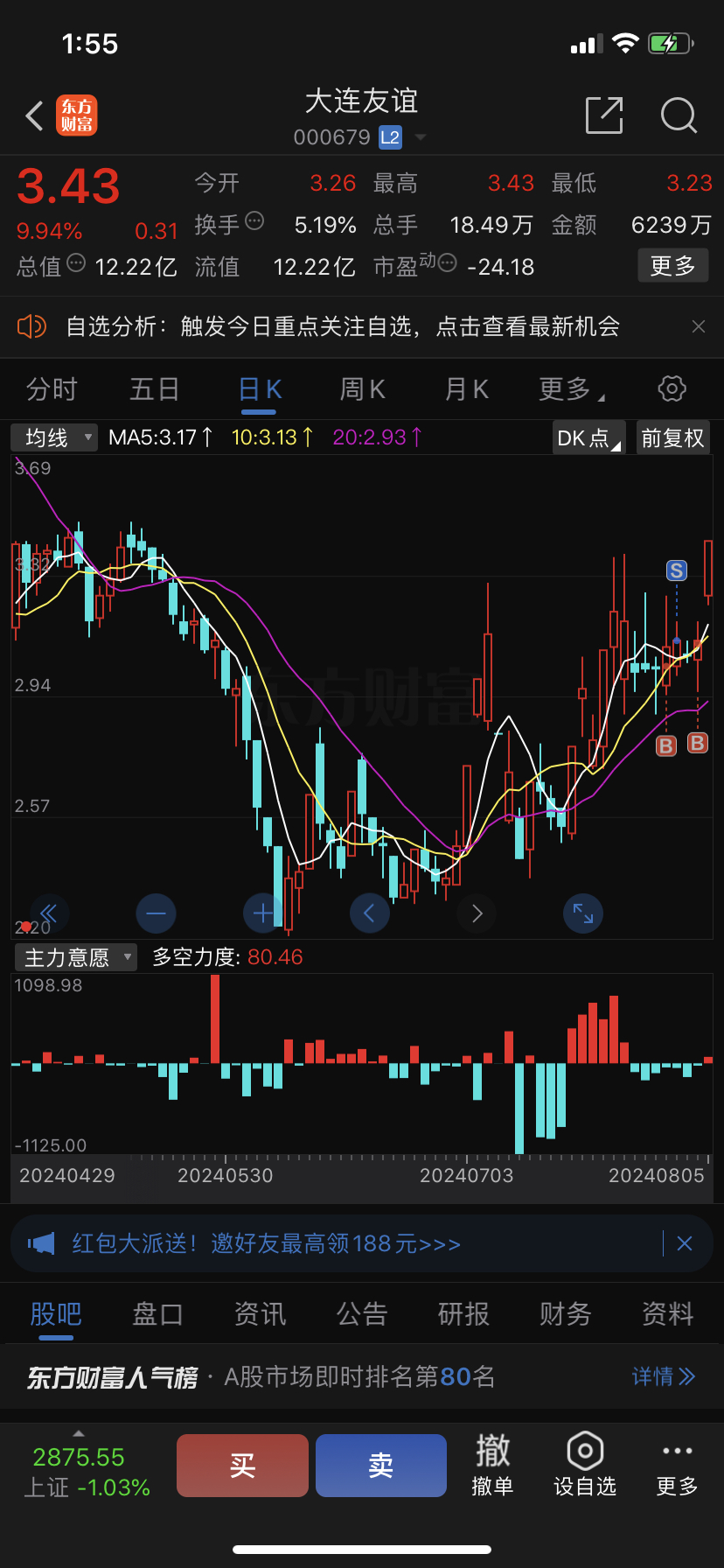724x1568 pixels.
Task: Tap the 更多 button beside 金额
Action: click(672, 265)
